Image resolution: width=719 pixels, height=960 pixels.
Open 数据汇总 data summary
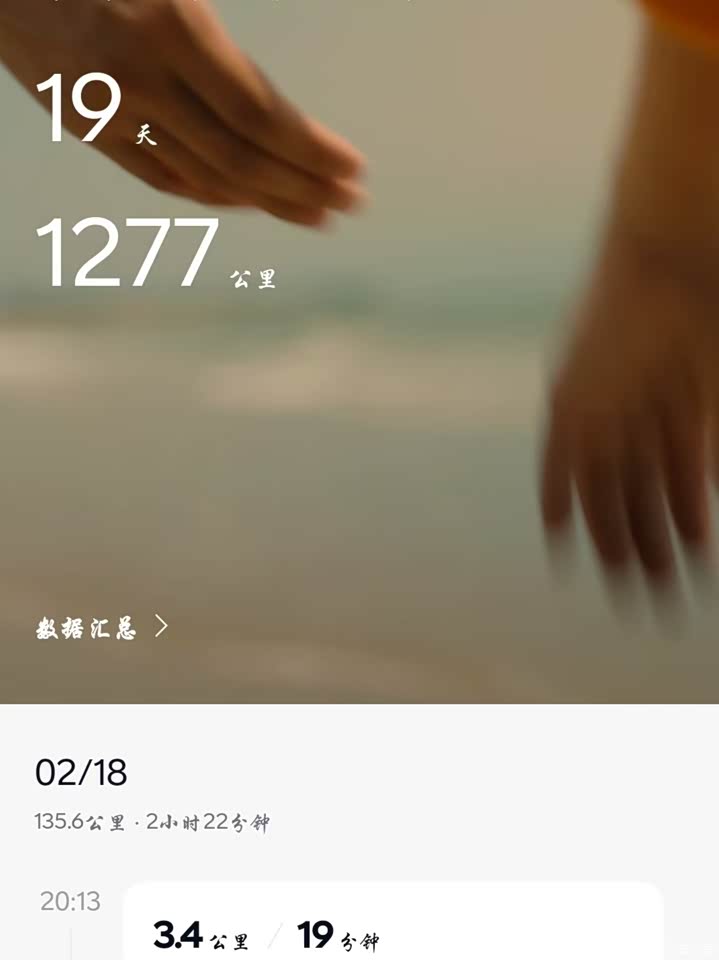(x=101, y=628)
